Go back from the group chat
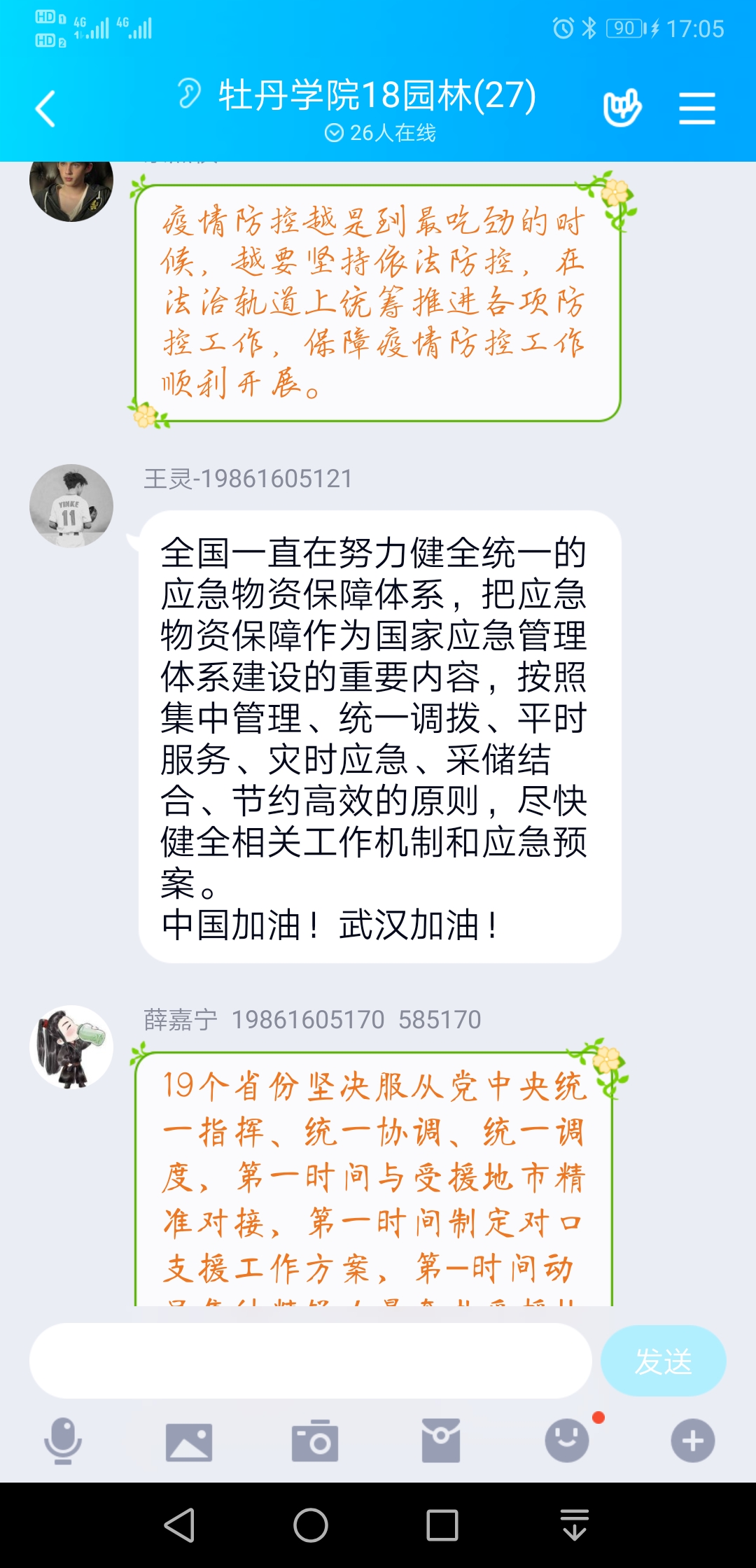This screenshot has height=1568, width=756. click(x=46, y=109)
